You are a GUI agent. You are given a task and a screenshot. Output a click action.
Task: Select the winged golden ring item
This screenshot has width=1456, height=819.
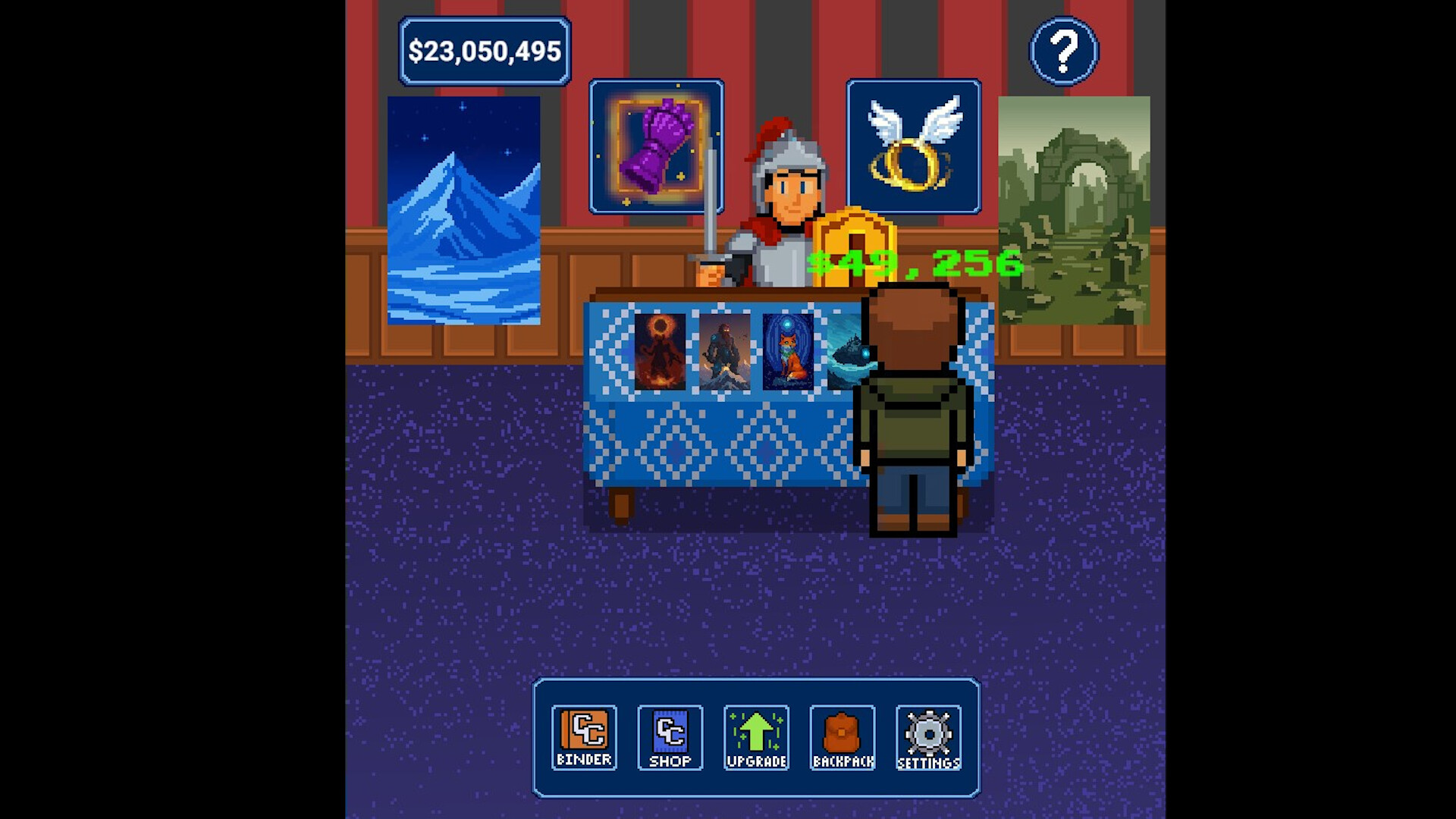click(914, 146)
